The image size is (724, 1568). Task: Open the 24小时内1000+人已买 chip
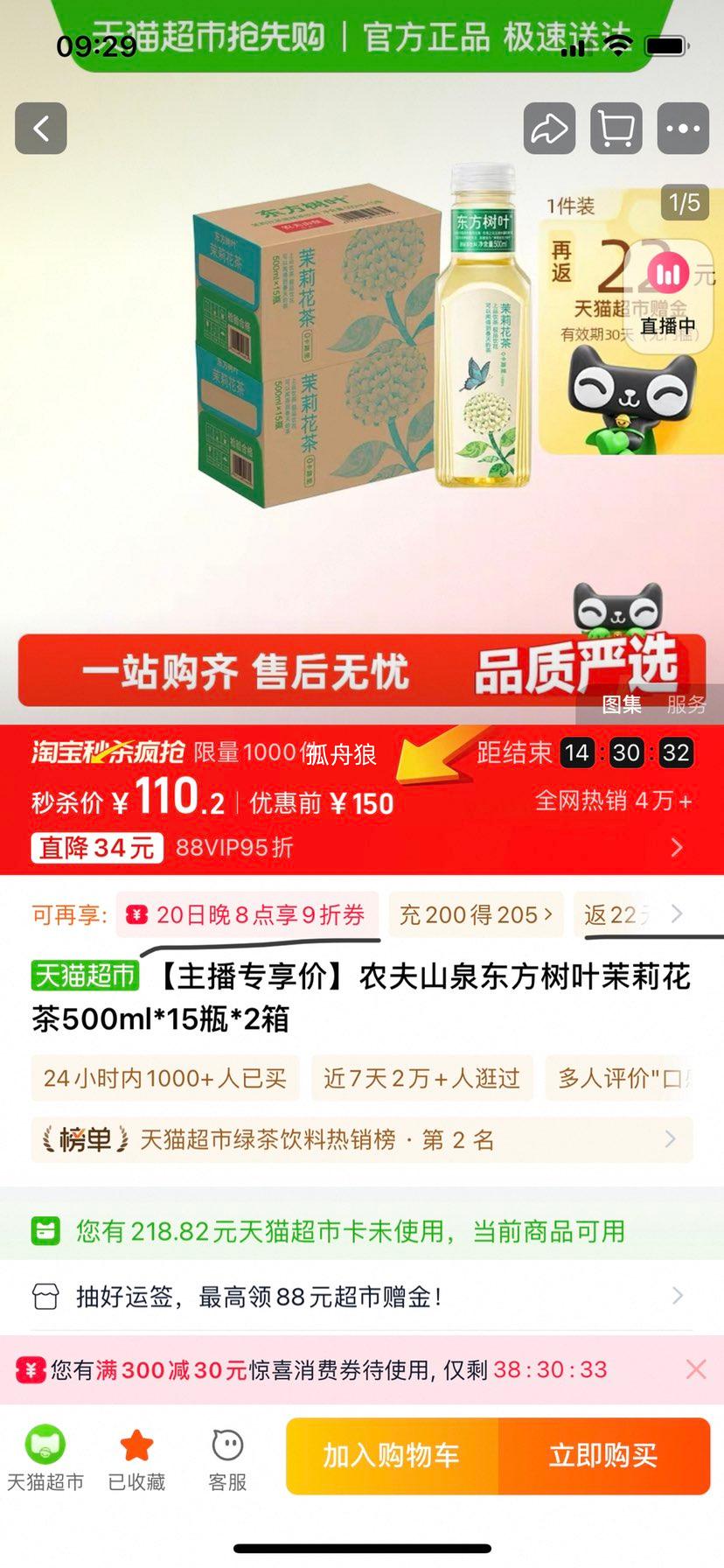click(165, 1078)
